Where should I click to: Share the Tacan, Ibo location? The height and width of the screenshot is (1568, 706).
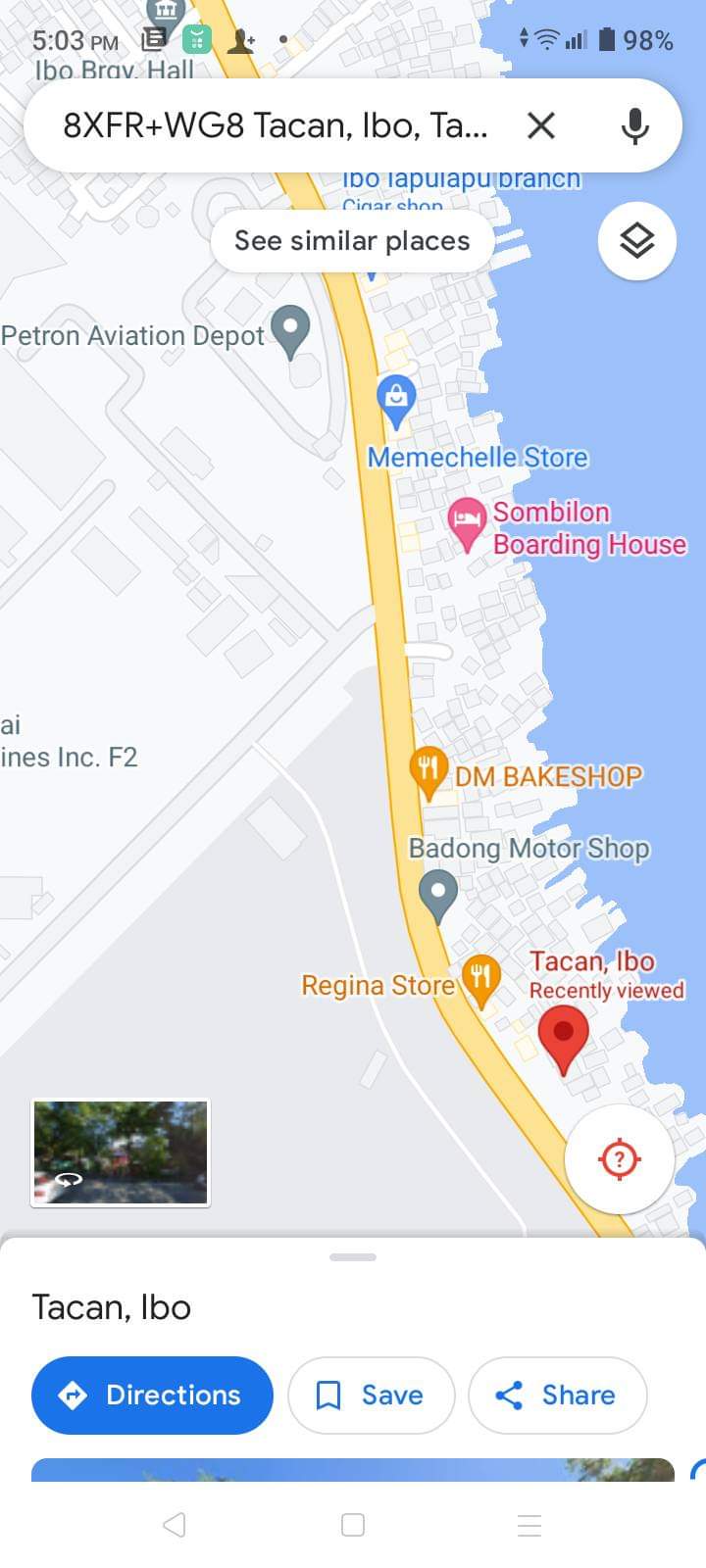[557, 1395]
